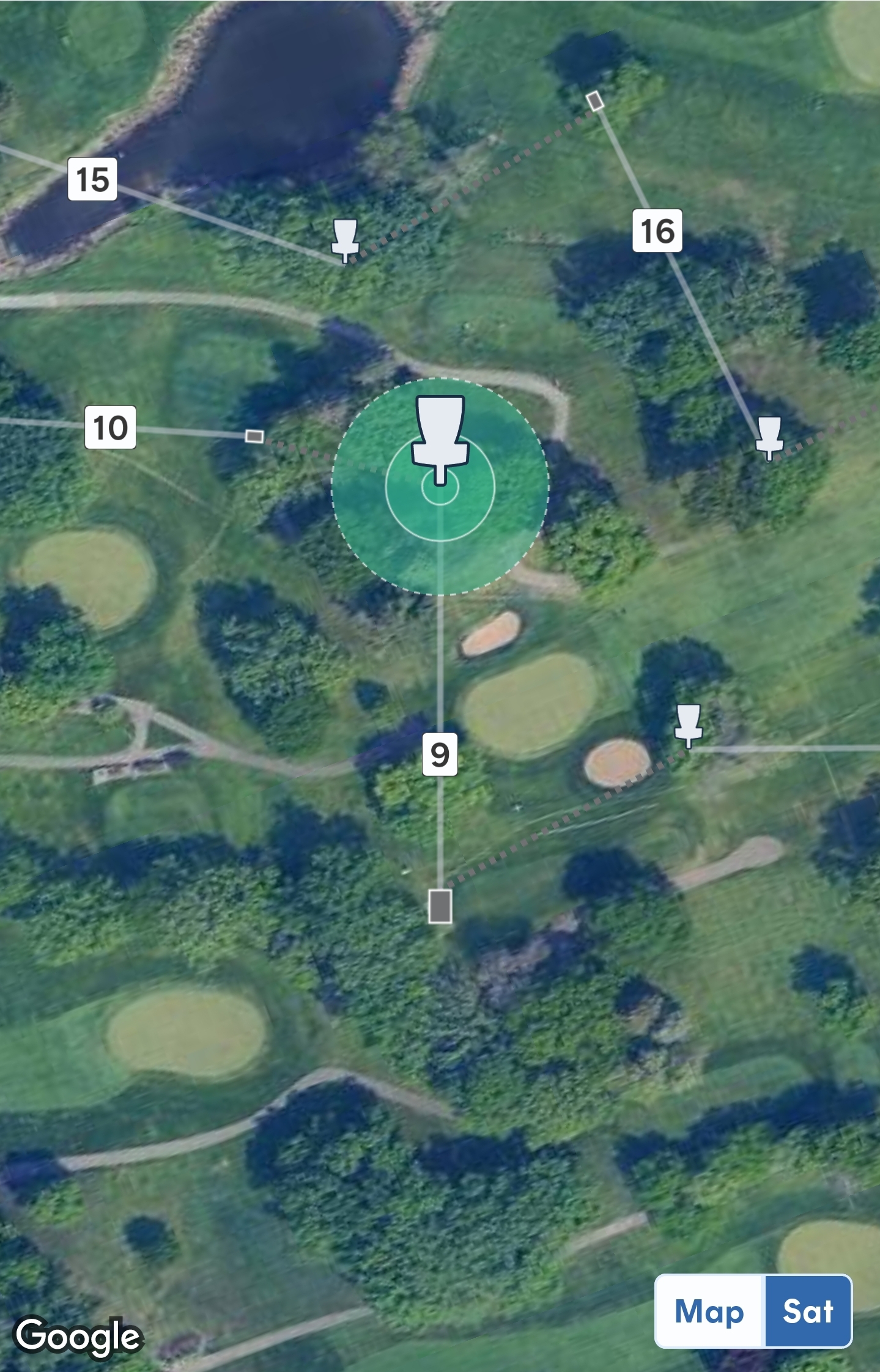Select the Sat satellite view
This screenshot has width=880, height=1372.
pyautogui.click(x=808, y=1311)
